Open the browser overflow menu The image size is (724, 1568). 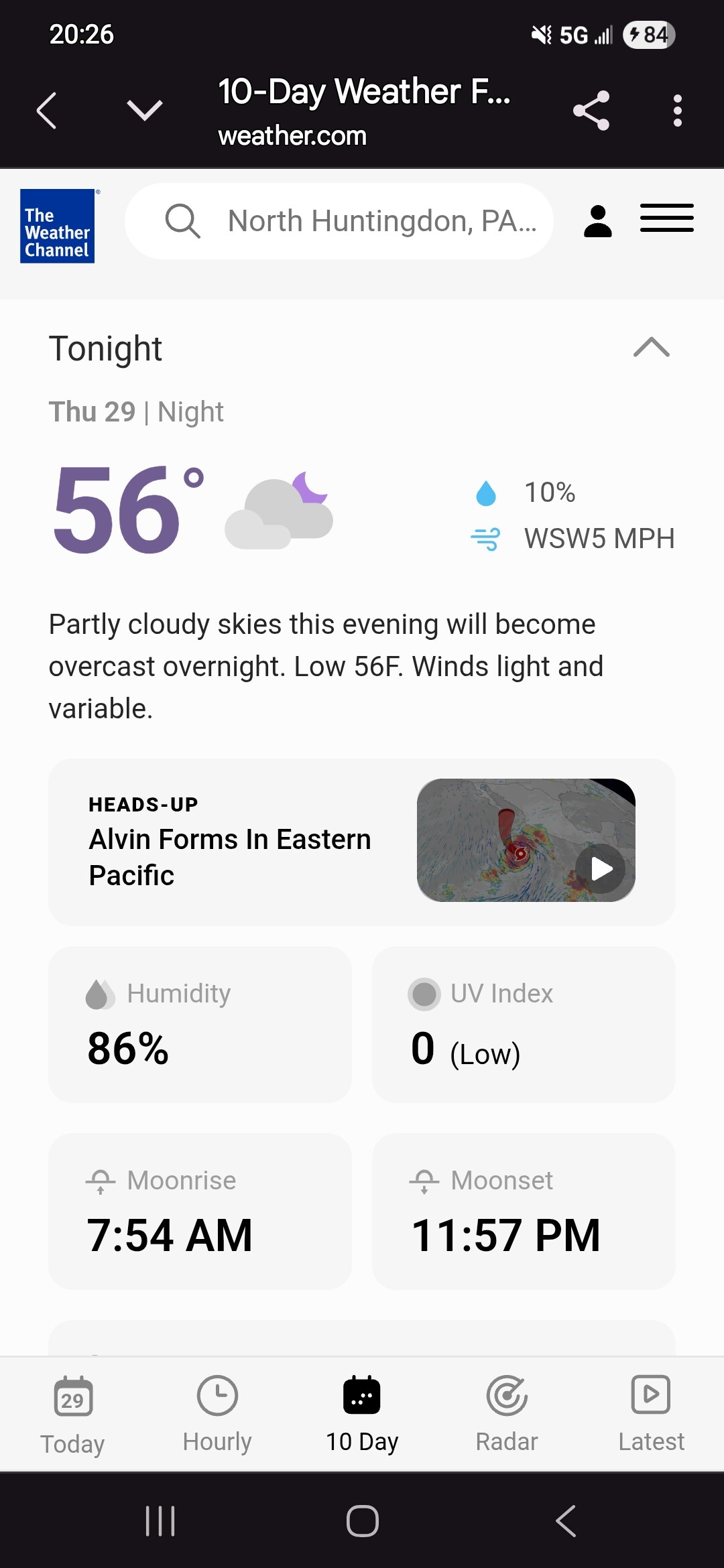pos(677,111)
